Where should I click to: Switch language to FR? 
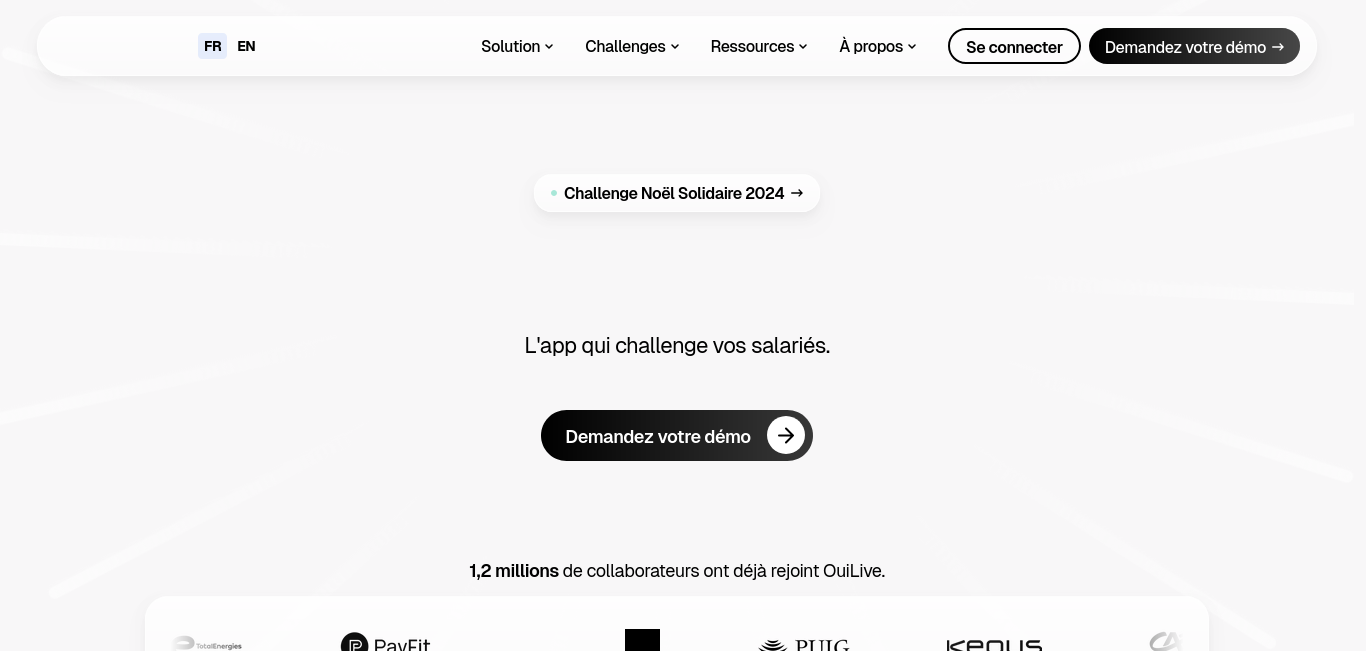click(x=212, y=46)
